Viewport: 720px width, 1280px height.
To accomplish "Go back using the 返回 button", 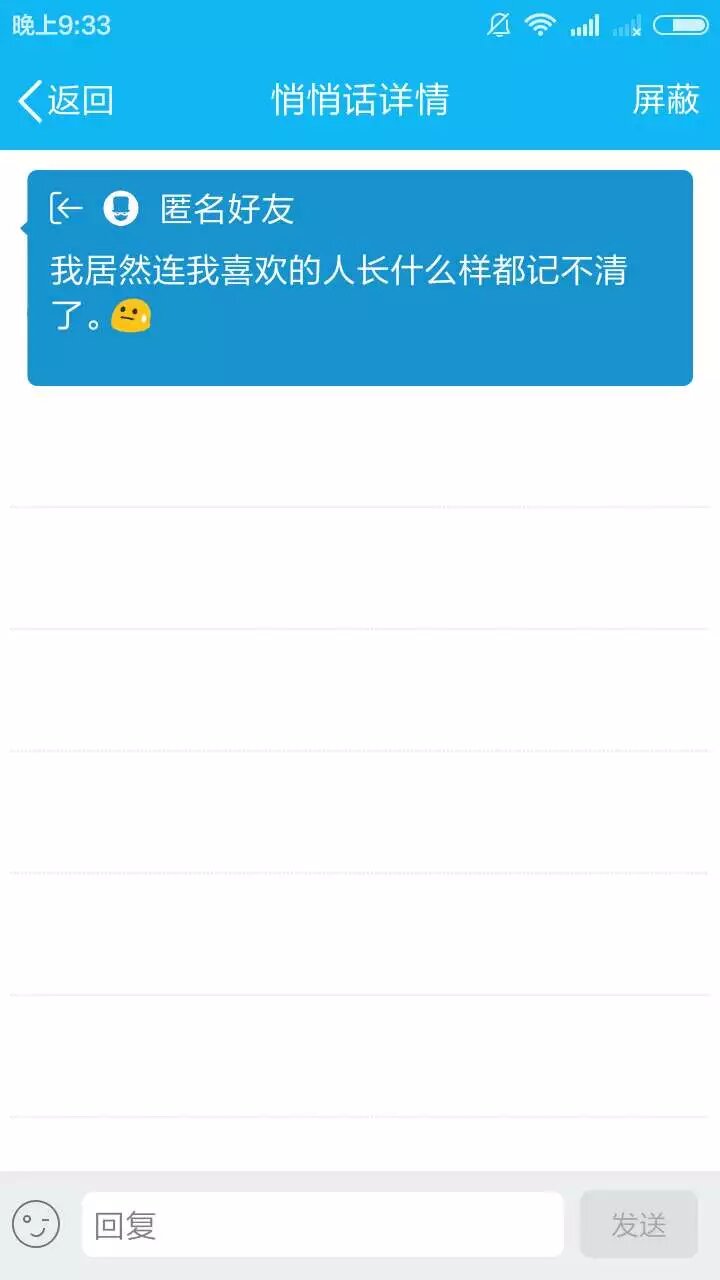I will click(66, 100).
